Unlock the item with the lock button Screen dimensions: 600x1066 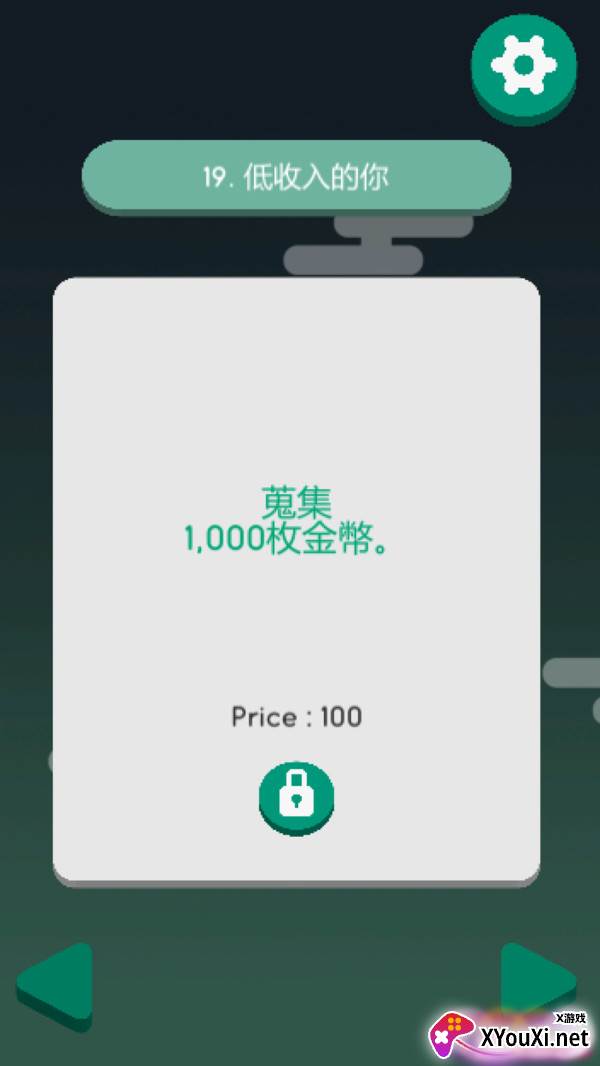pyautogui.click(x=296, y=798)
